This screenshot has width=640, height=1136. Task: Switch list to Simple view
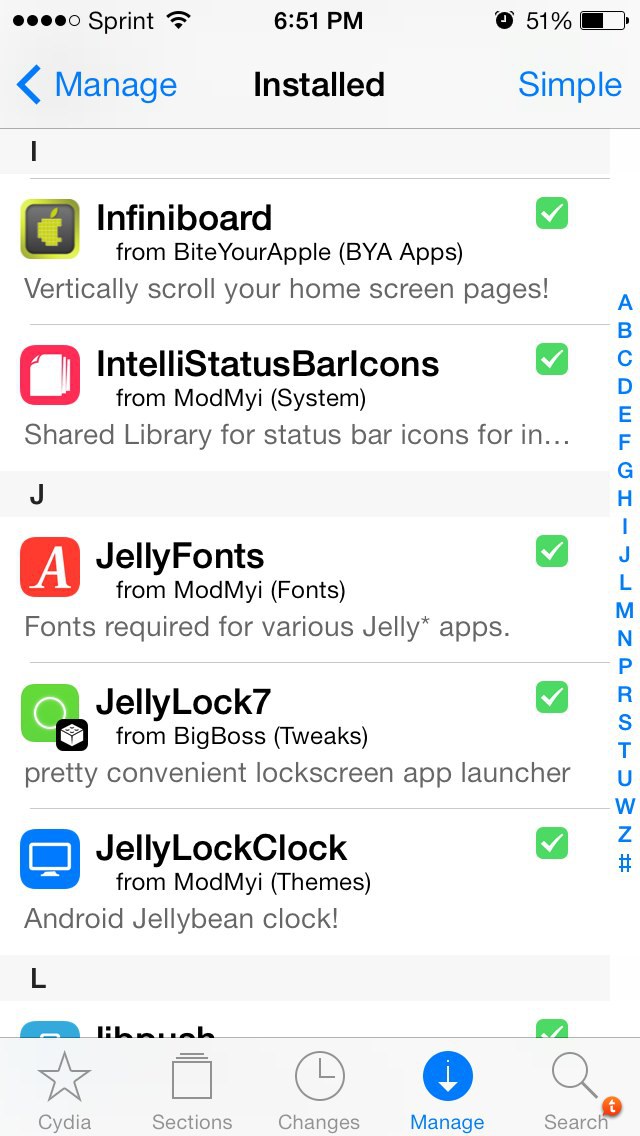point(569,85)
